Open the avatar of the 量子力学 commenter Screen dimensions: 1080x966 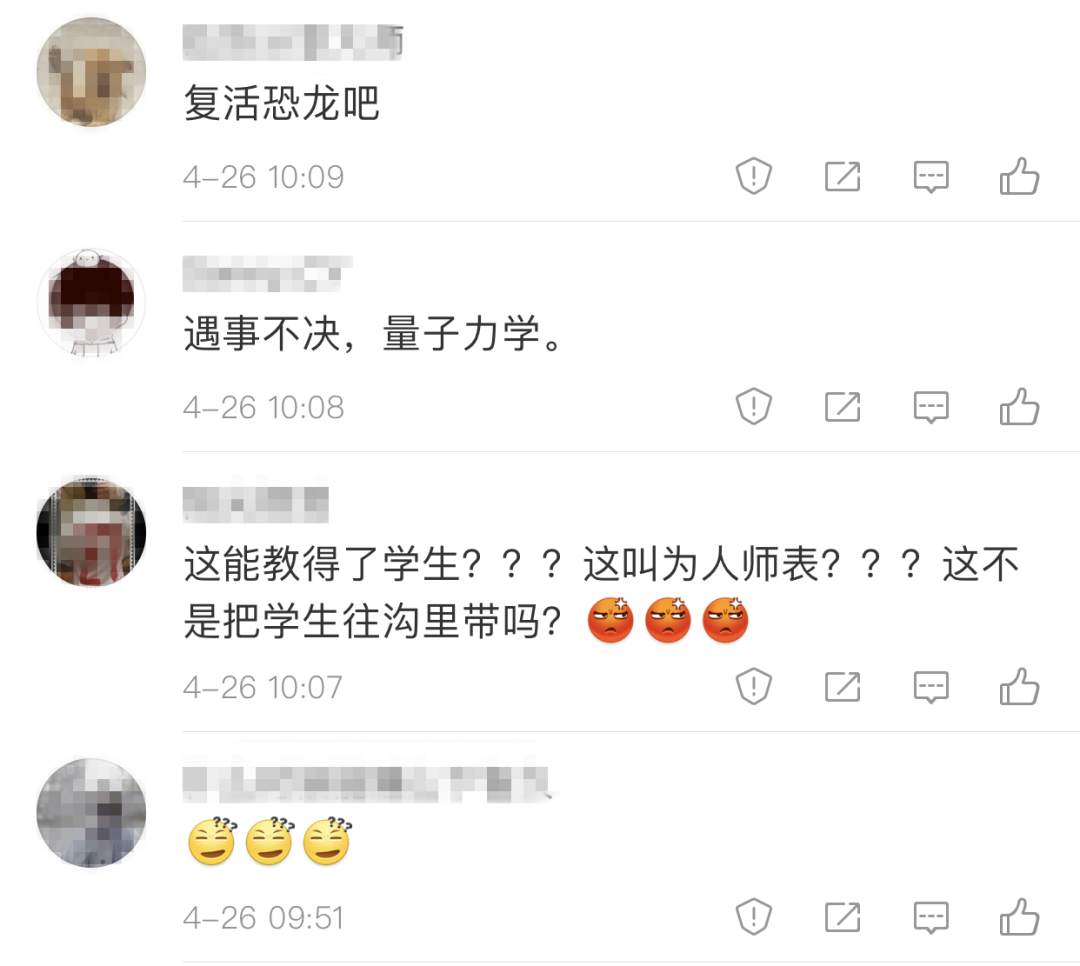tap(91, 301)
